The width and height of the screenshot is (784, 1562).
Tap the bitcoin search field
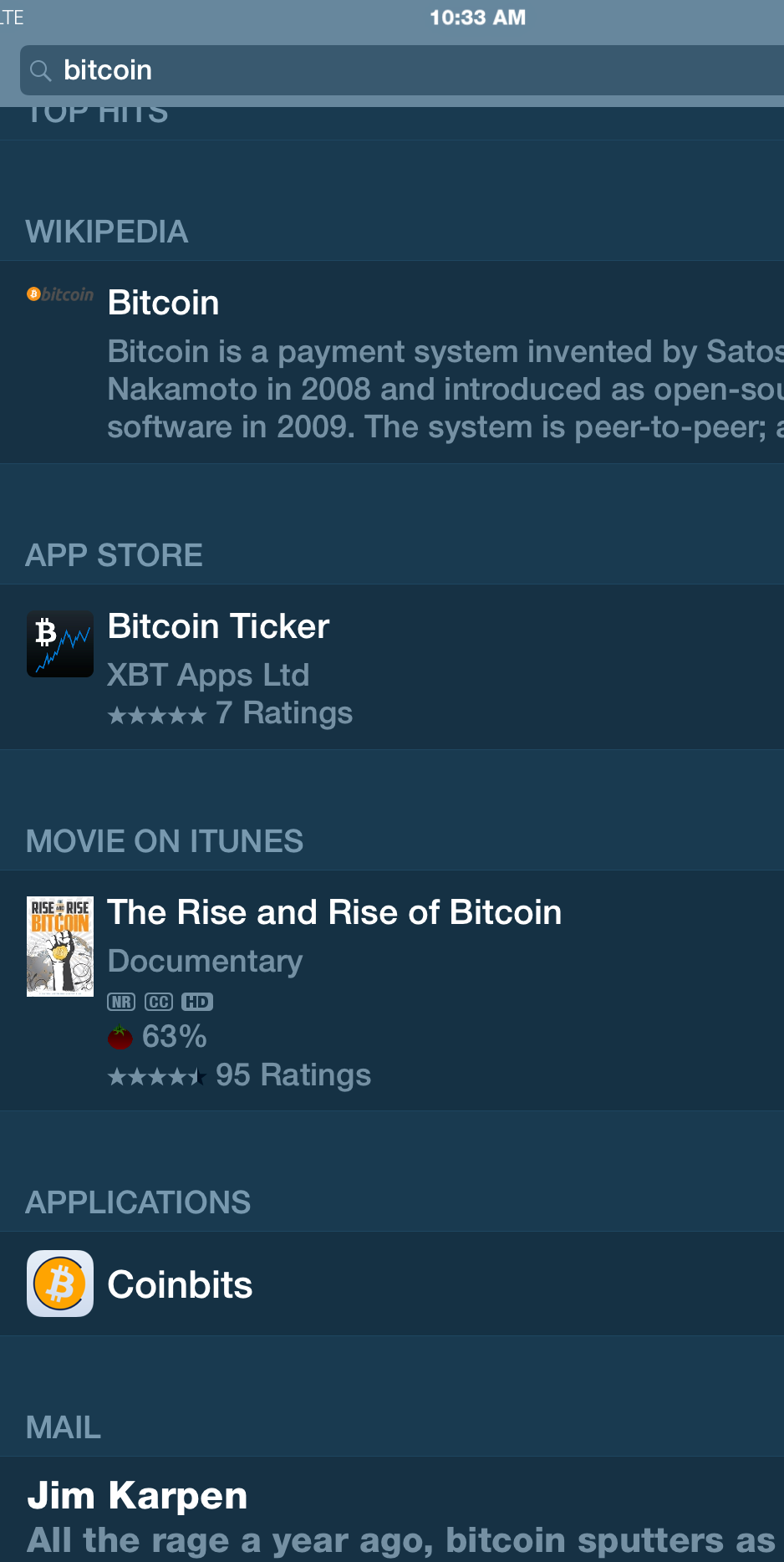[x=402, y=70]
